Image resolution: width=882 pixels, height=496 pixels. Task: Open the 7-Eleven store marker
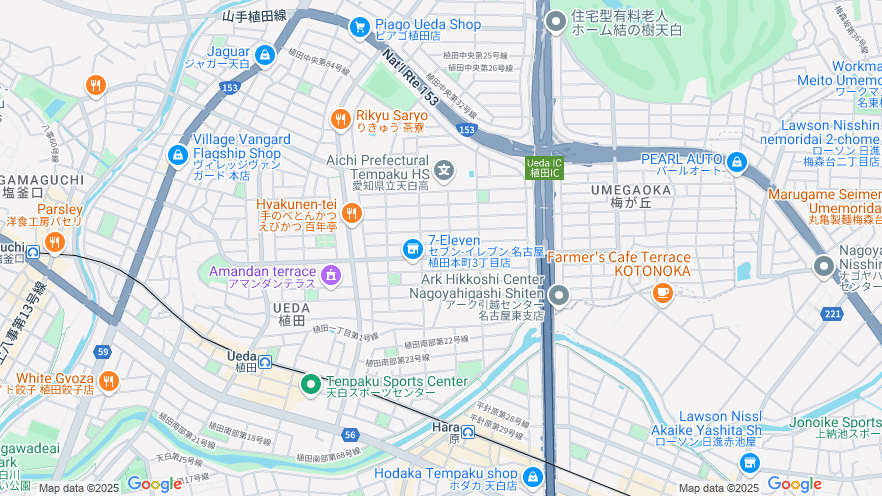pos(411,248)
